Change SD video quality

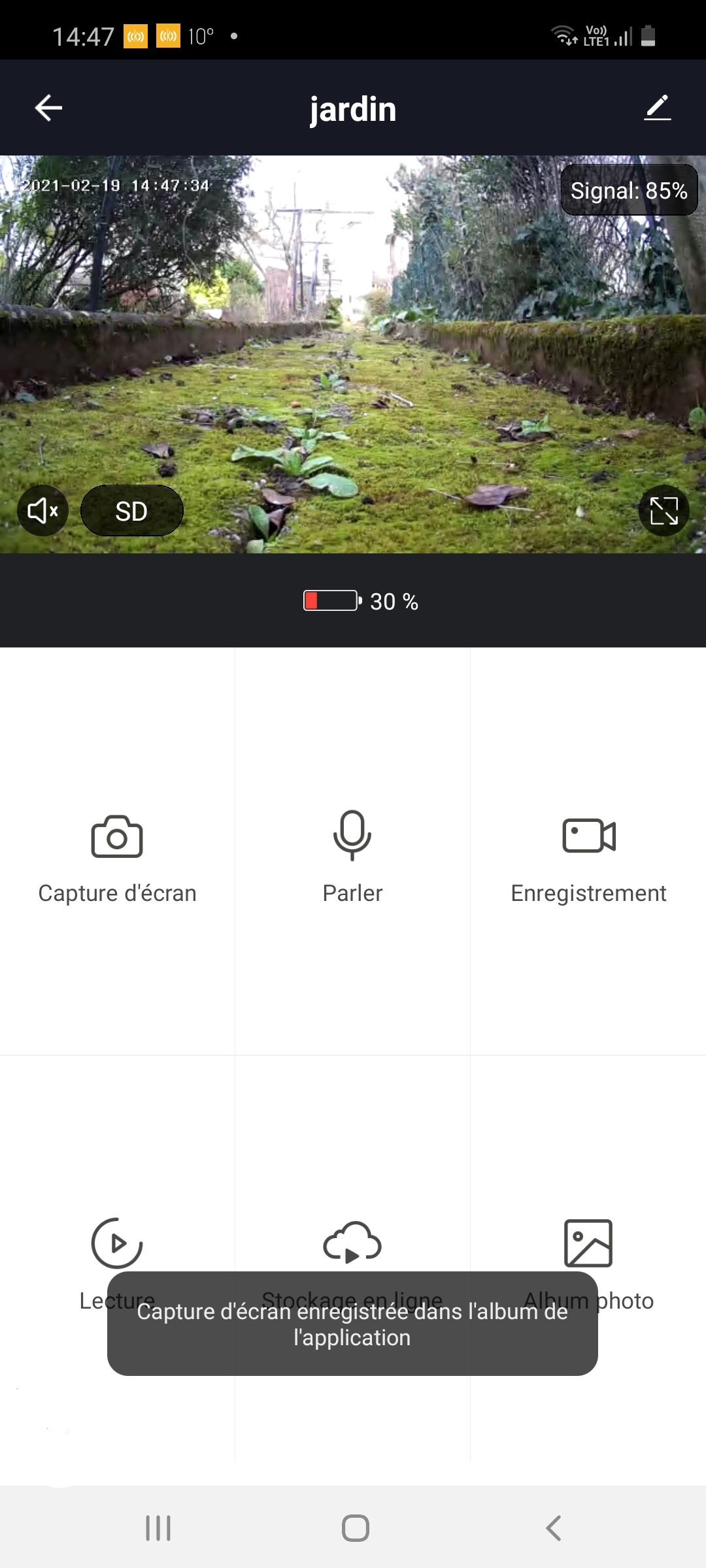coord(131,511)
